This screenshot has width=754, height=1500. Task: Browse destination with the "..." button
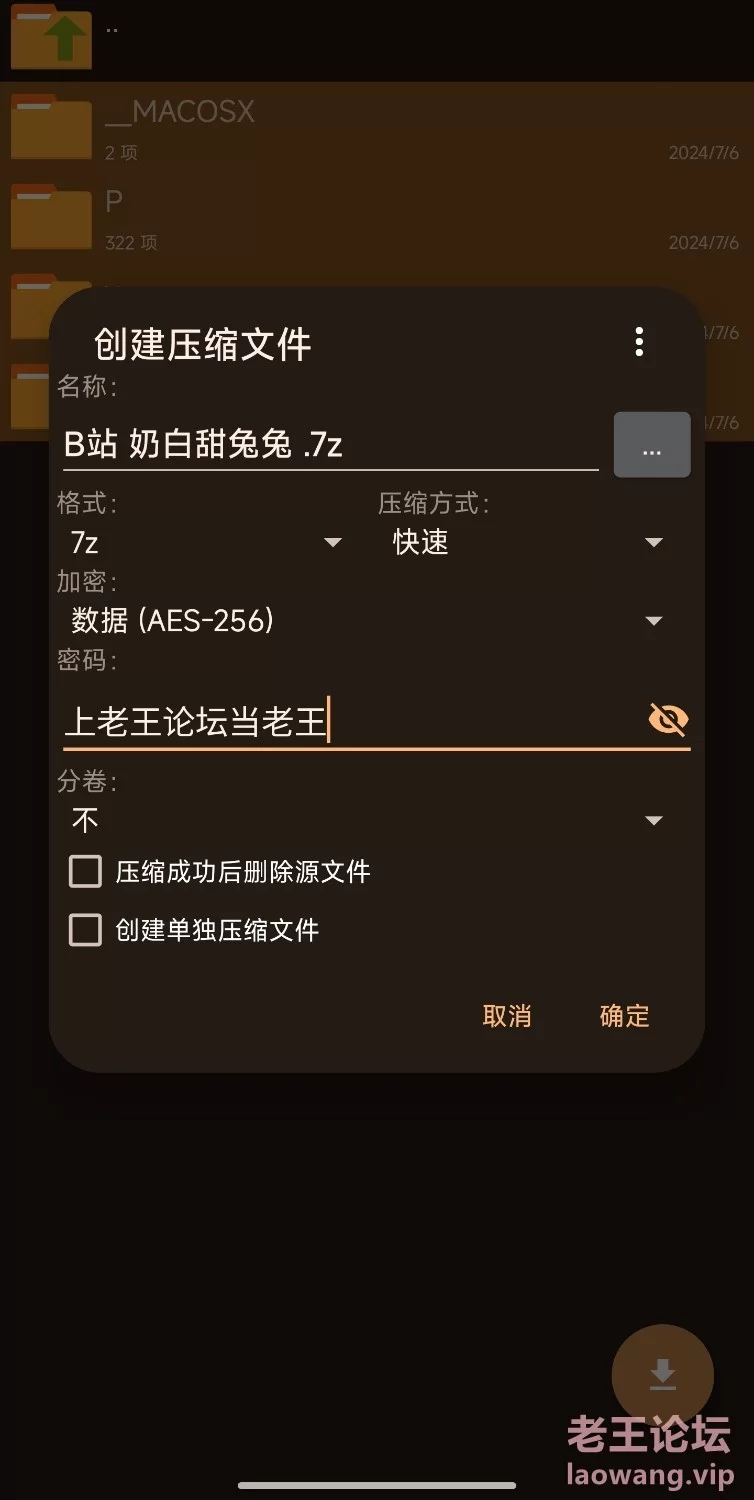tap(652, 445)
